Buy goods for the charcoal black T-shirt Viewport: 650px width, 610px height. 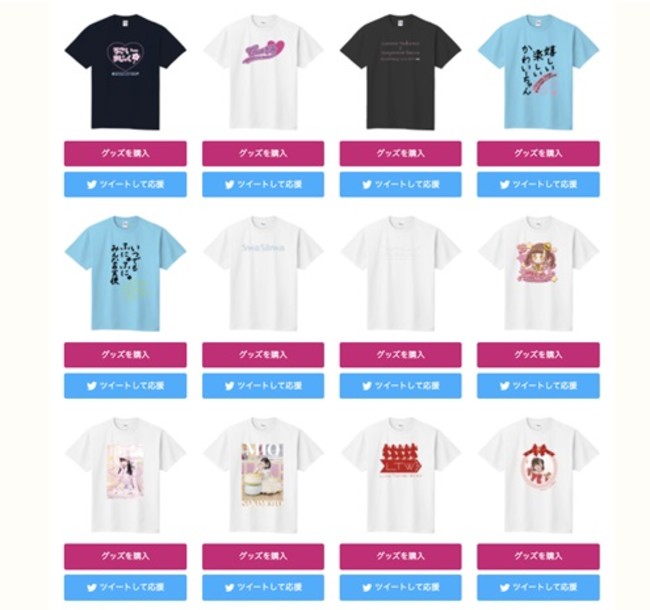point(400,153)
